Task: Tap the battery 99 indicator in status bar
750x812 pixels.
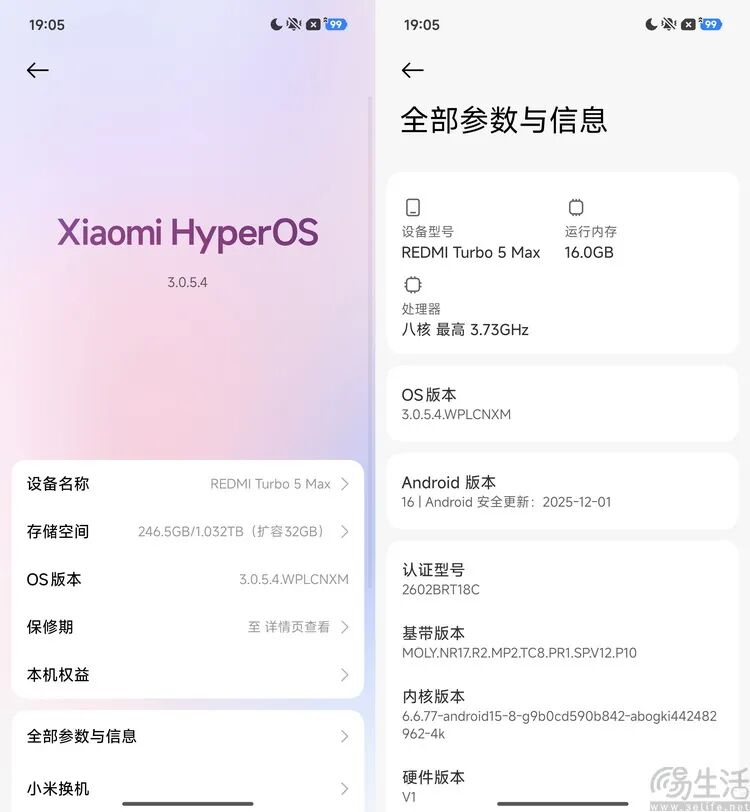Action: click(334, 24)
